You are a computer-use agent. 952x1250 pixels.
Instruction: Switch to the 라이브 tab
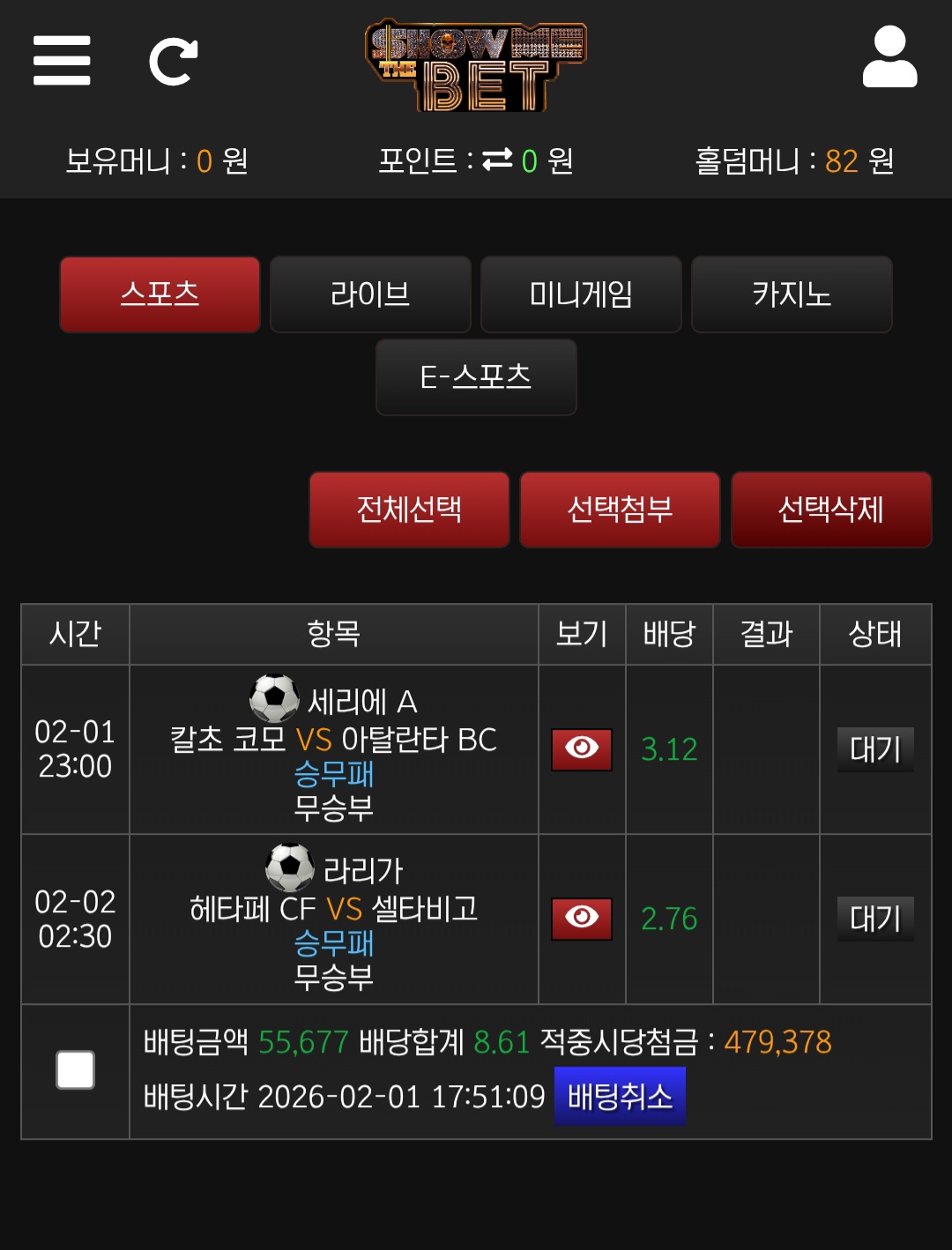370,294
